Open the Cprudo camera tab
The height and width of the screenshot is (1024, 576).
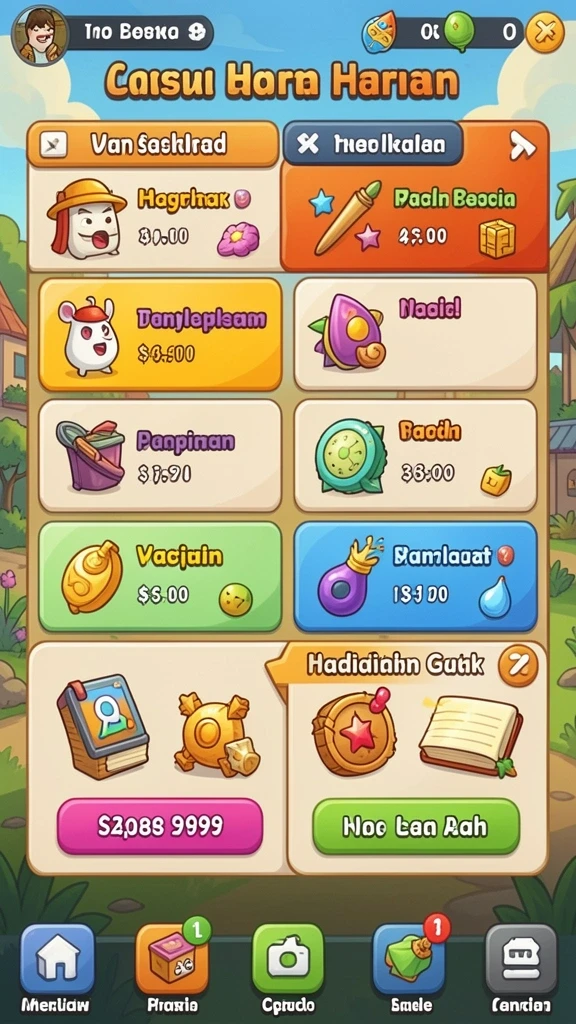click(x=288, y=967)
